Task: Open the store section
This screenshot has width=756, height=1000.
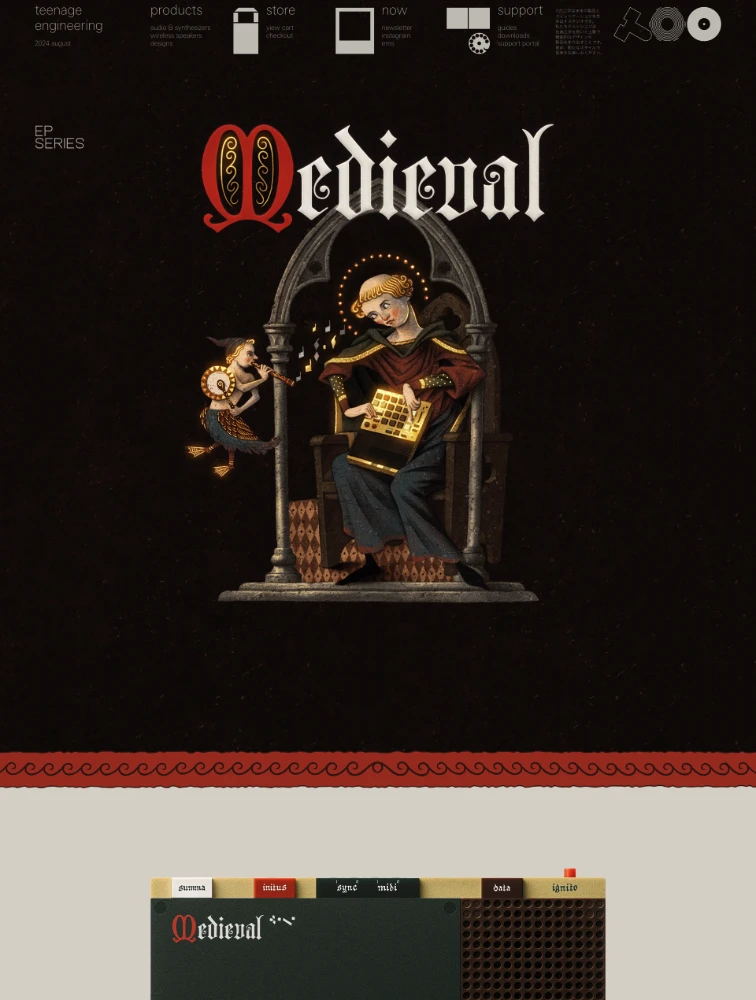Action: (x=280, y=11)
